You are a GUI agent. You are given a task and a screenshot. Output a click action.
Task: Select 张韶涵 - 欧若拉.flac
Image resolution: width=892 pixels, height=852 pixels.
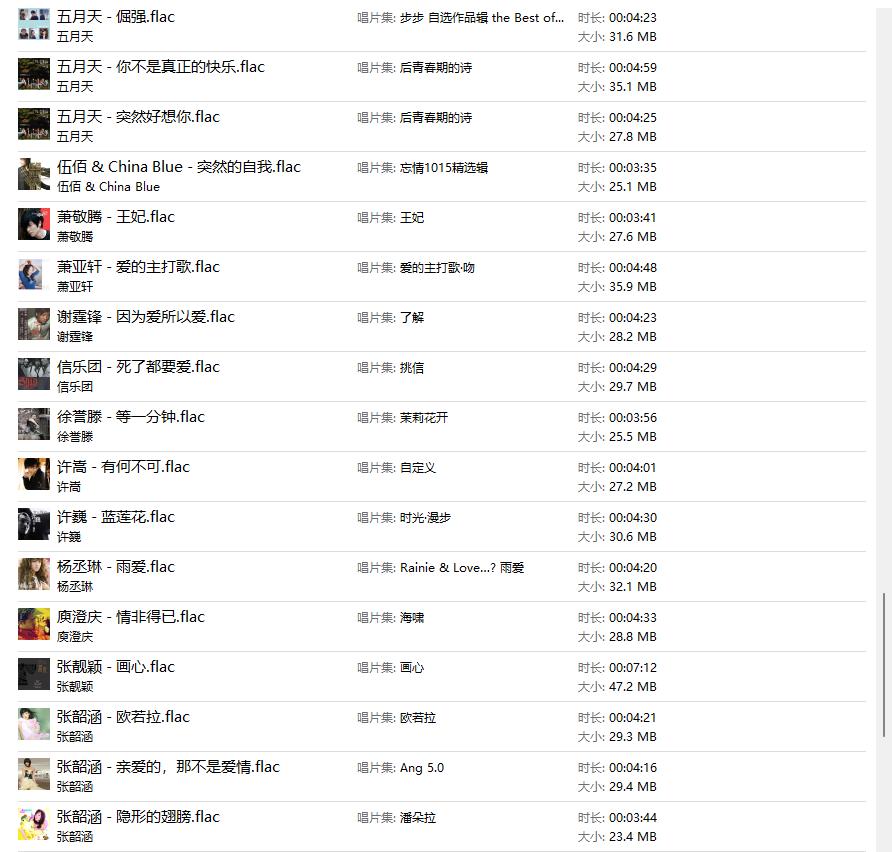point(123,717)
